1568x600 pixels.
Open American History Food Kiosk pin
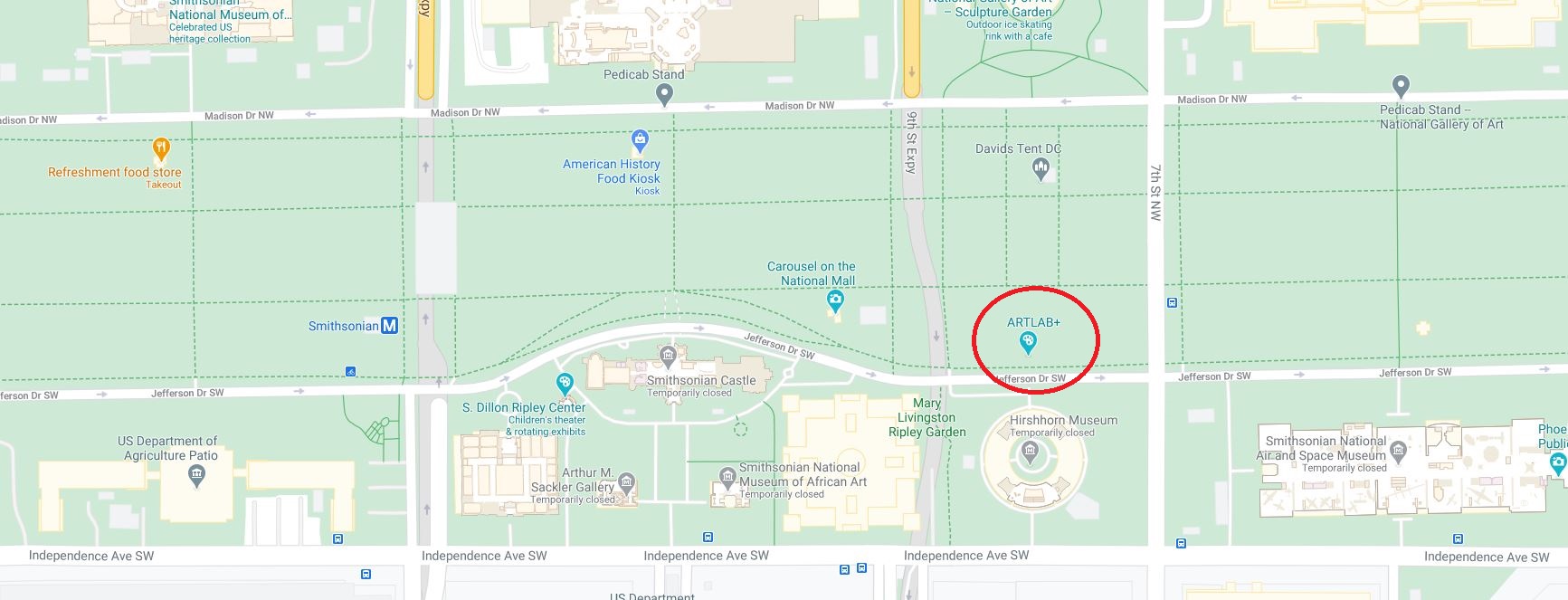pyautogui.click(x=640, y=141)
